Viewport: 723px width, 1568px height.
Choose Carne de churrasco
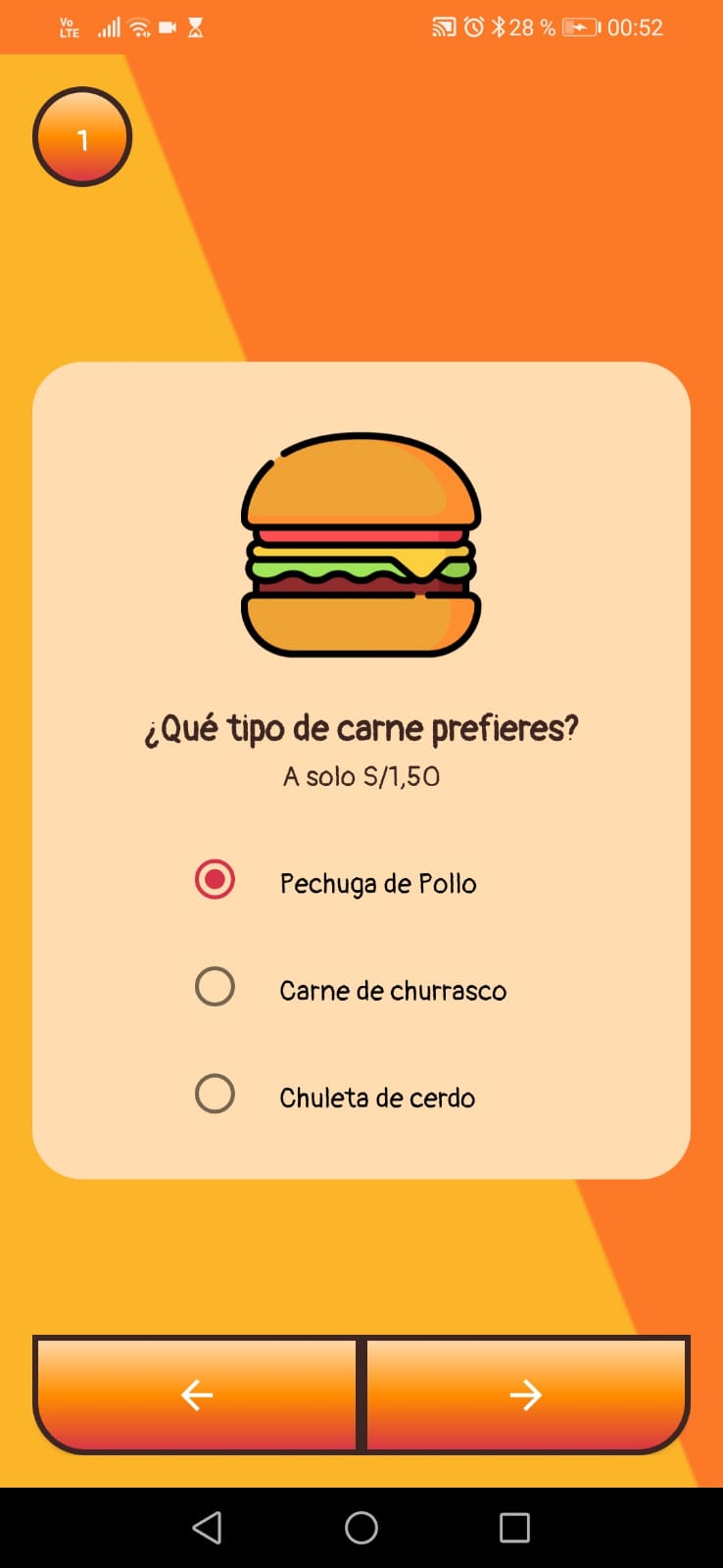point(215,987)
